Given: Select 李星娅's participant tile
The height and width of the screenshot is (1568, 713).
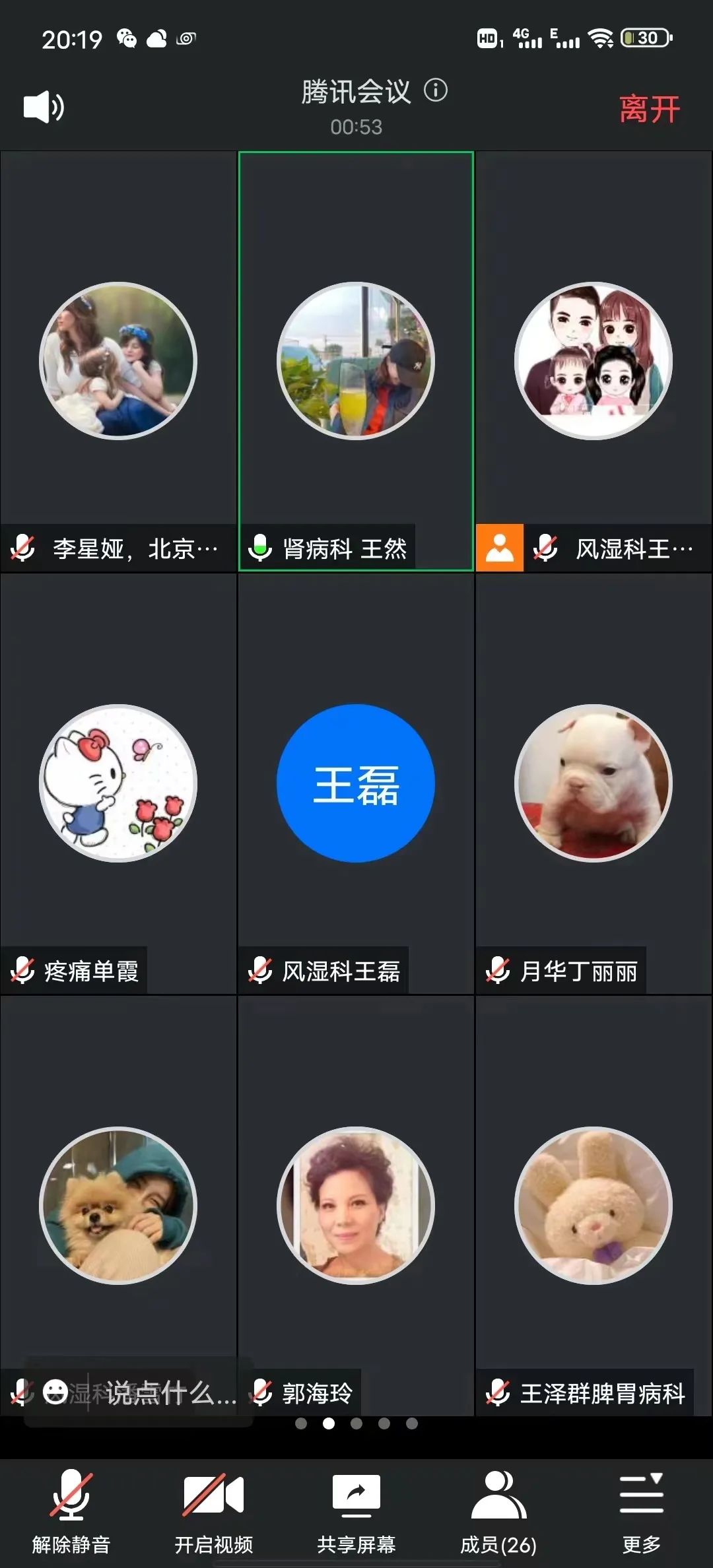Looking at the screenshot, I should pos(118,361).
